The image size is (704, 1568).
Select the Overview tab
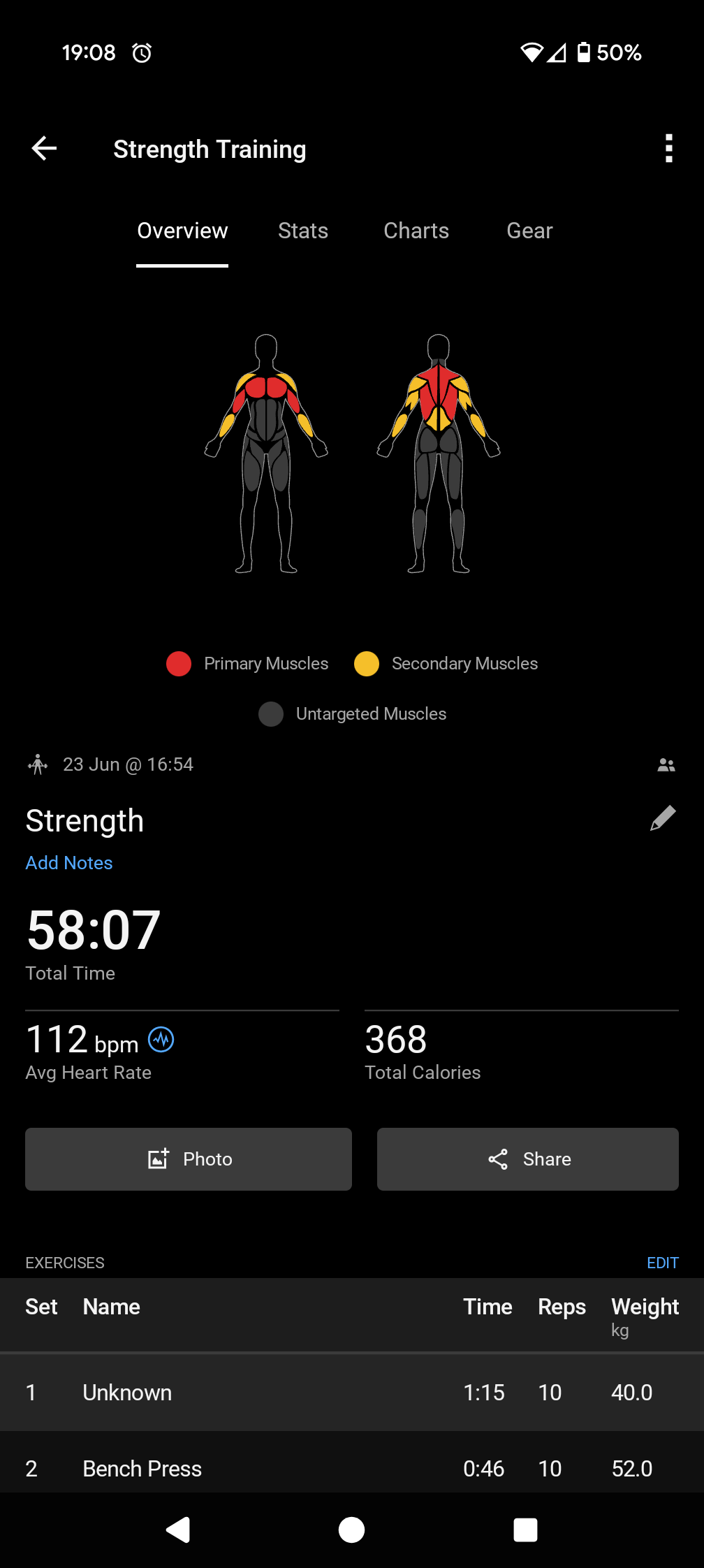click(182, 231)
